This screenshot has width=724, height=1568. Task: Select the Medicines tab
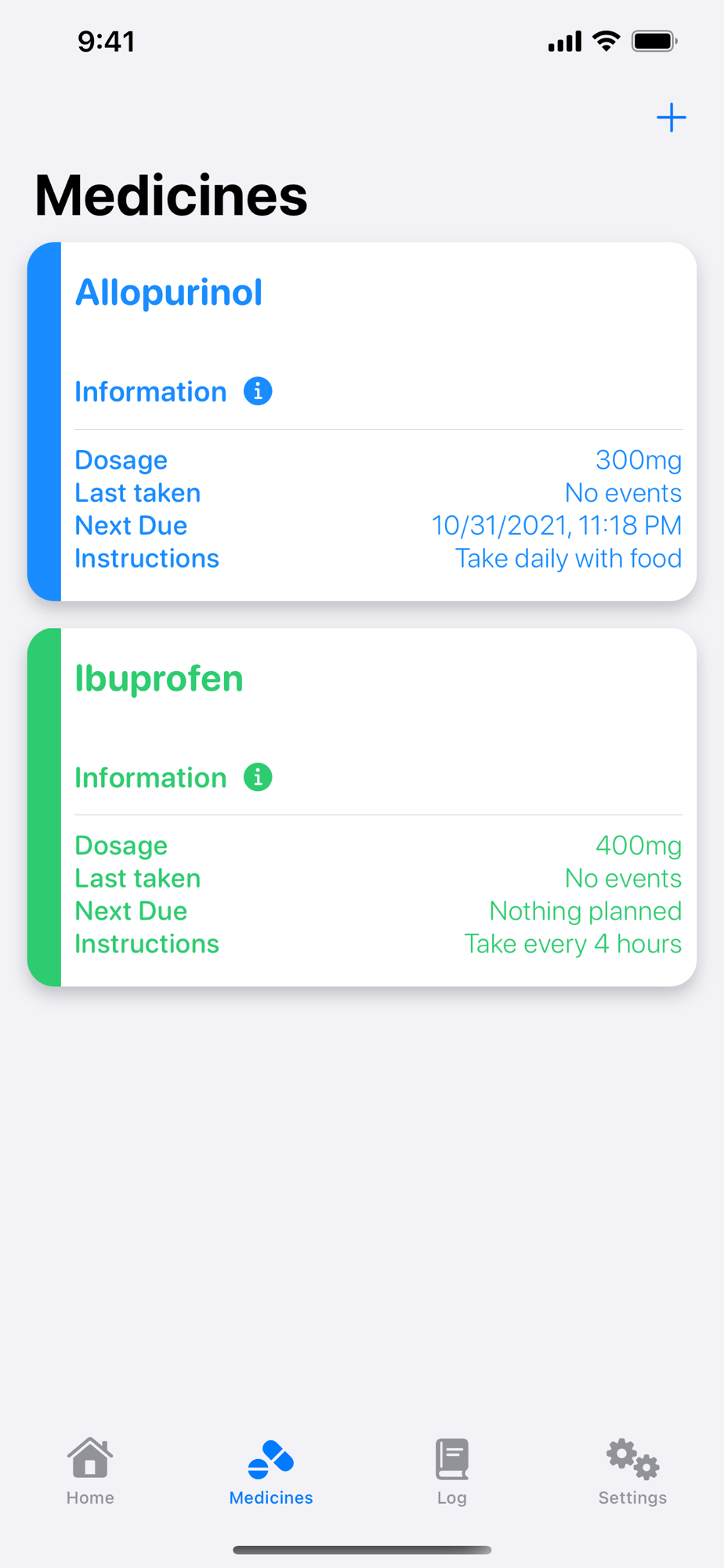tap(271, 1471)
